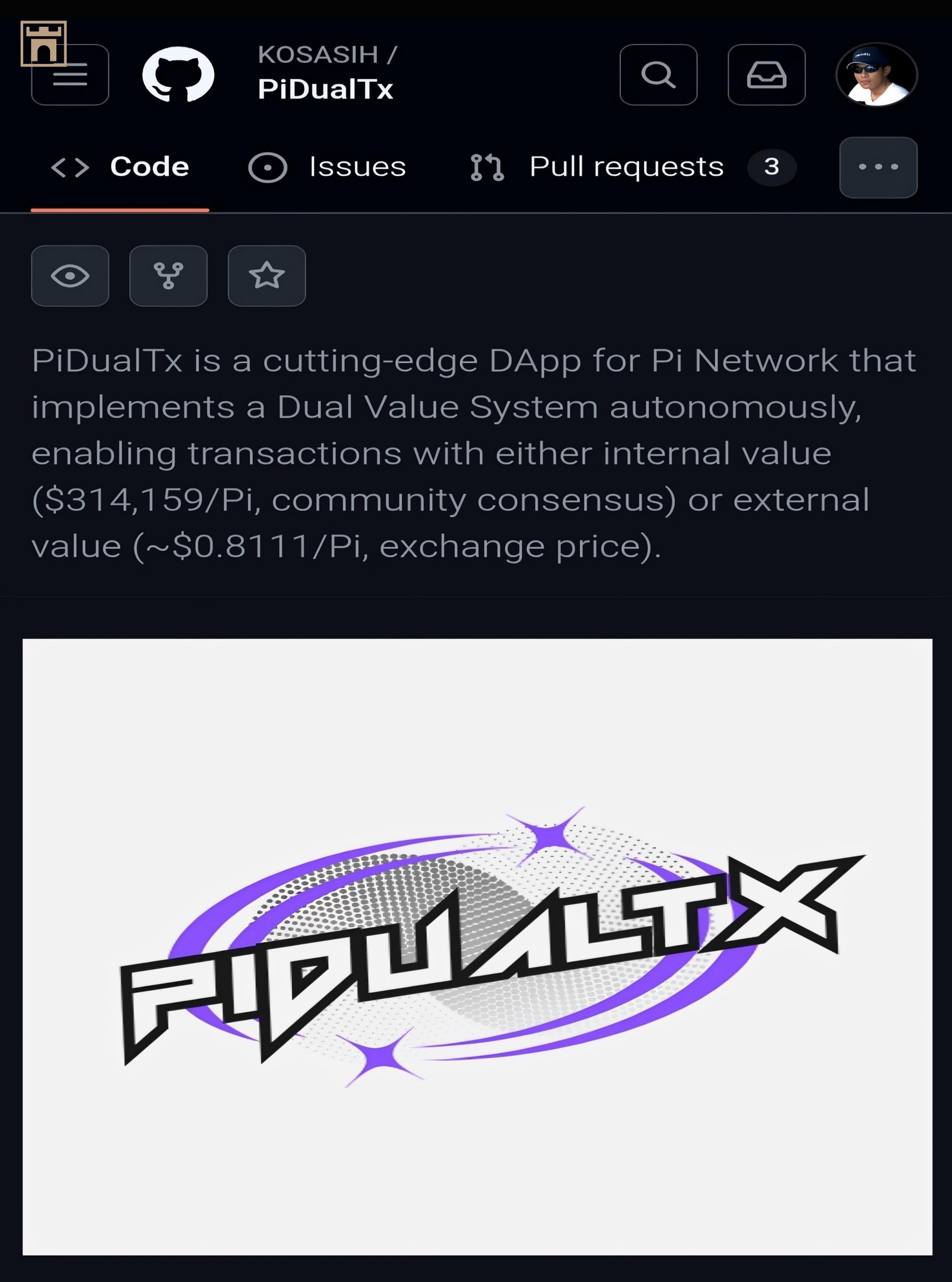Open the user avatar menu
952x1282 pixels.
coord(876,74)
